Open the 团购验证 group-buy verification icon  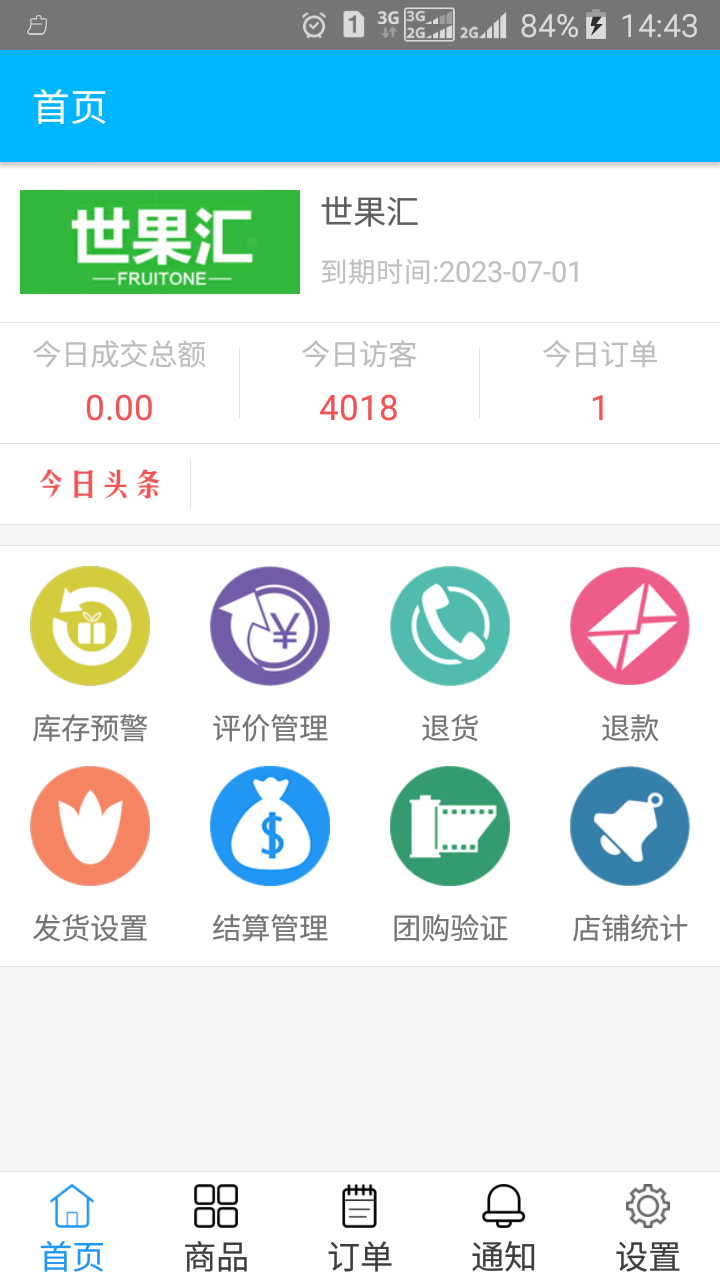click(450, 826)
